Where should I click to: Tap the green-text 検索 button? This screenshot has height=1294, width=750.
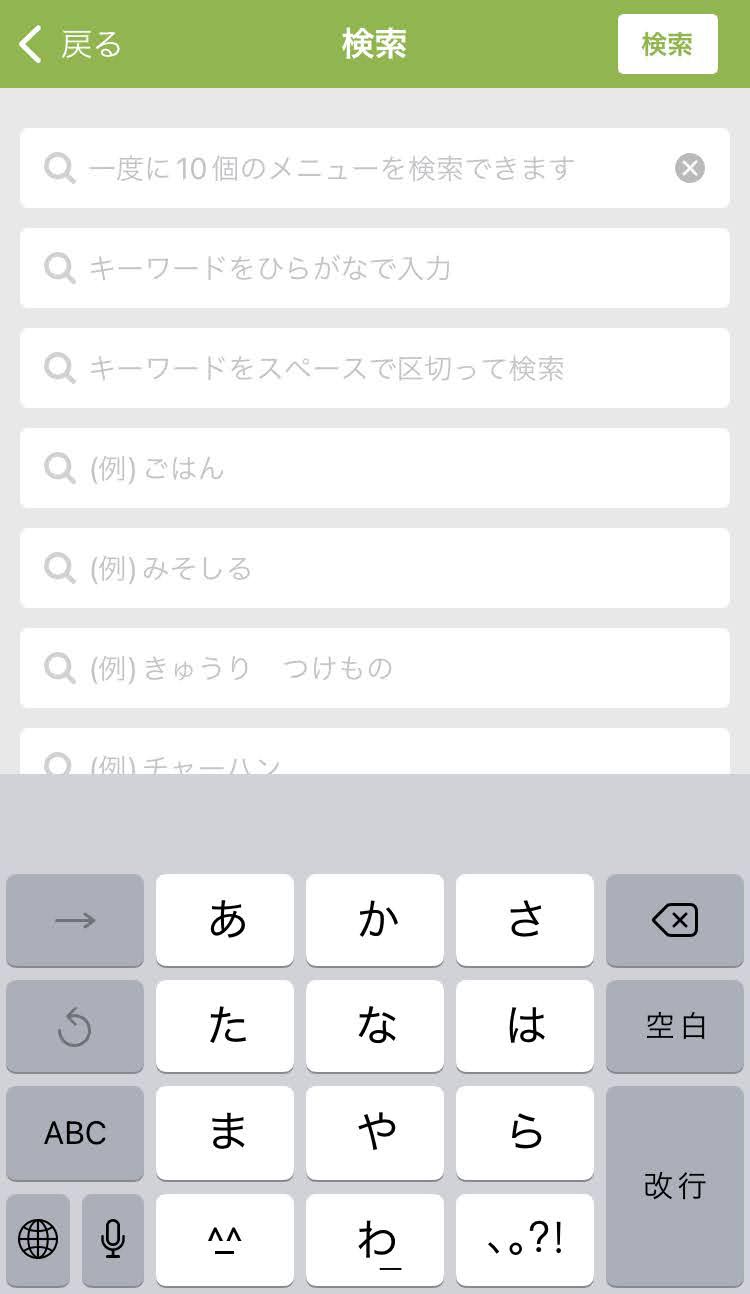point(667,45)
